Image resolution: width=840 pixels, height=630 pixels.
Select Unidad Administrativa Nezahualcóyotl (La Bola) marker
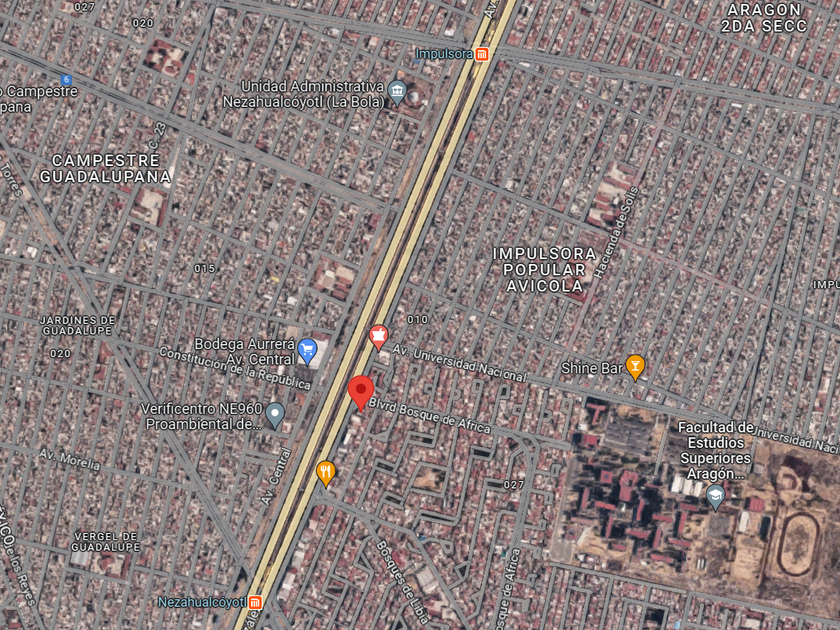tap(397, 93)
